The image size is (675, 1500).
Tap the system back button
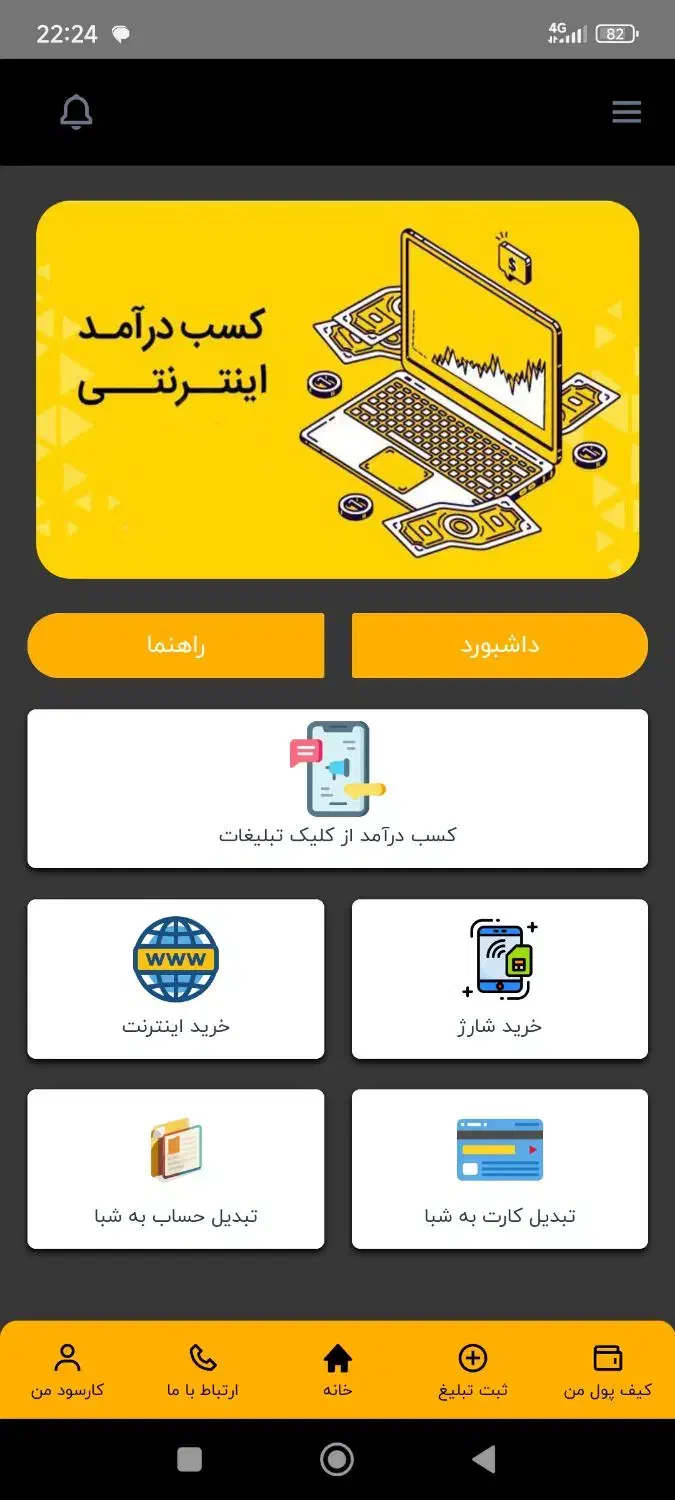[x=484, y=1459]
